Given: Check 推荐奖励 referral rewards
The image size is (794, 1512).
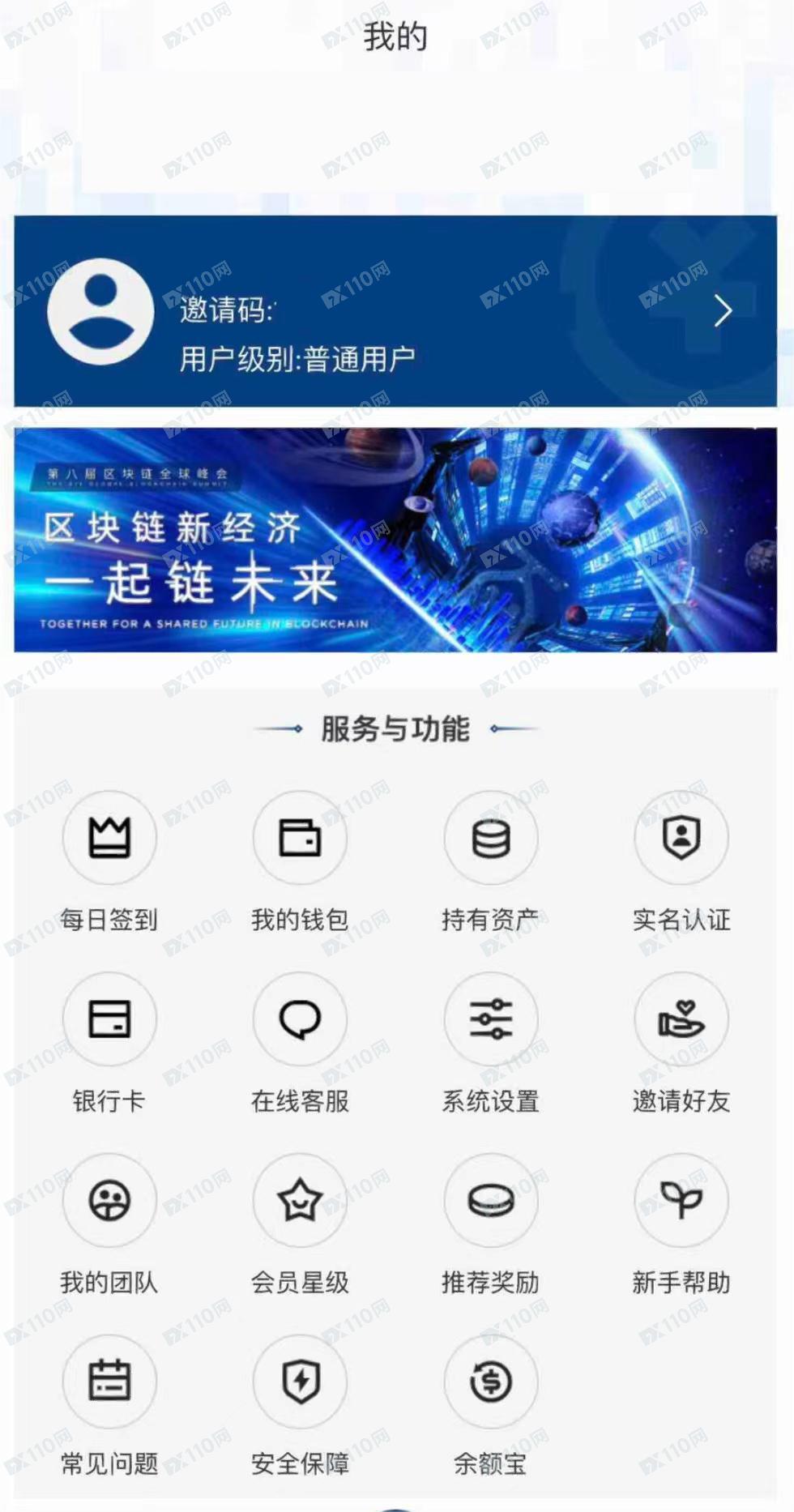Looking at the screenshot, I should (x=490, y=1225).
